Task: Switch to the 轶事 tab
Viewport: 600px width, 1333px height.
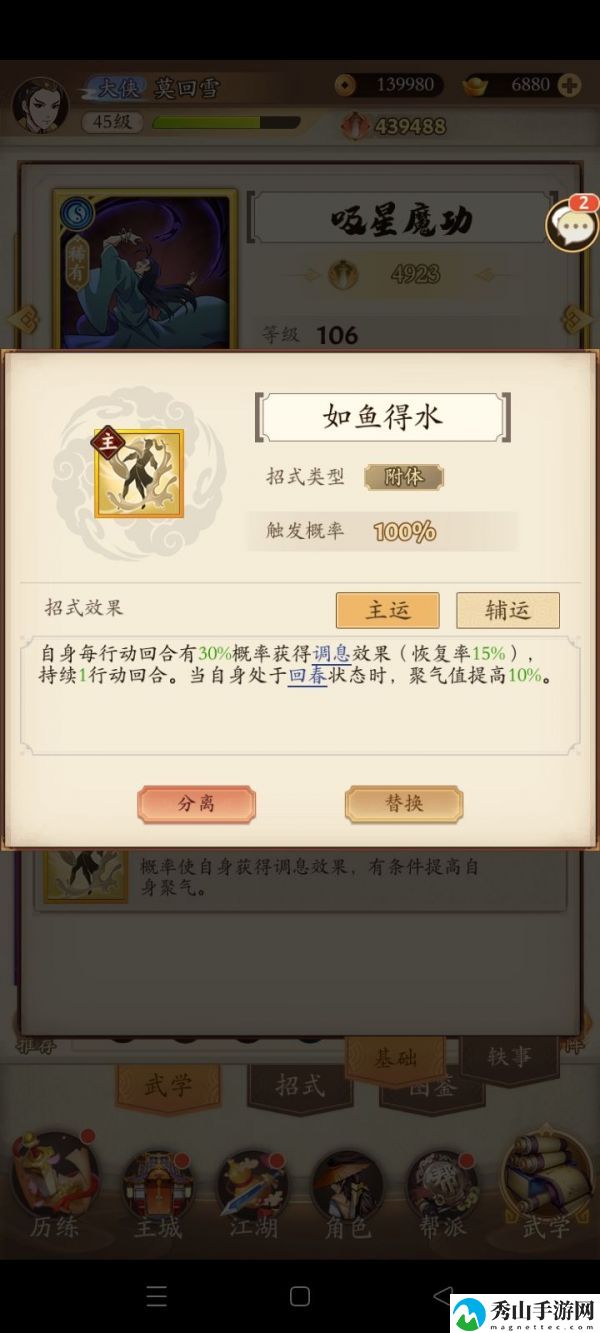Action: click(509, 1055)
